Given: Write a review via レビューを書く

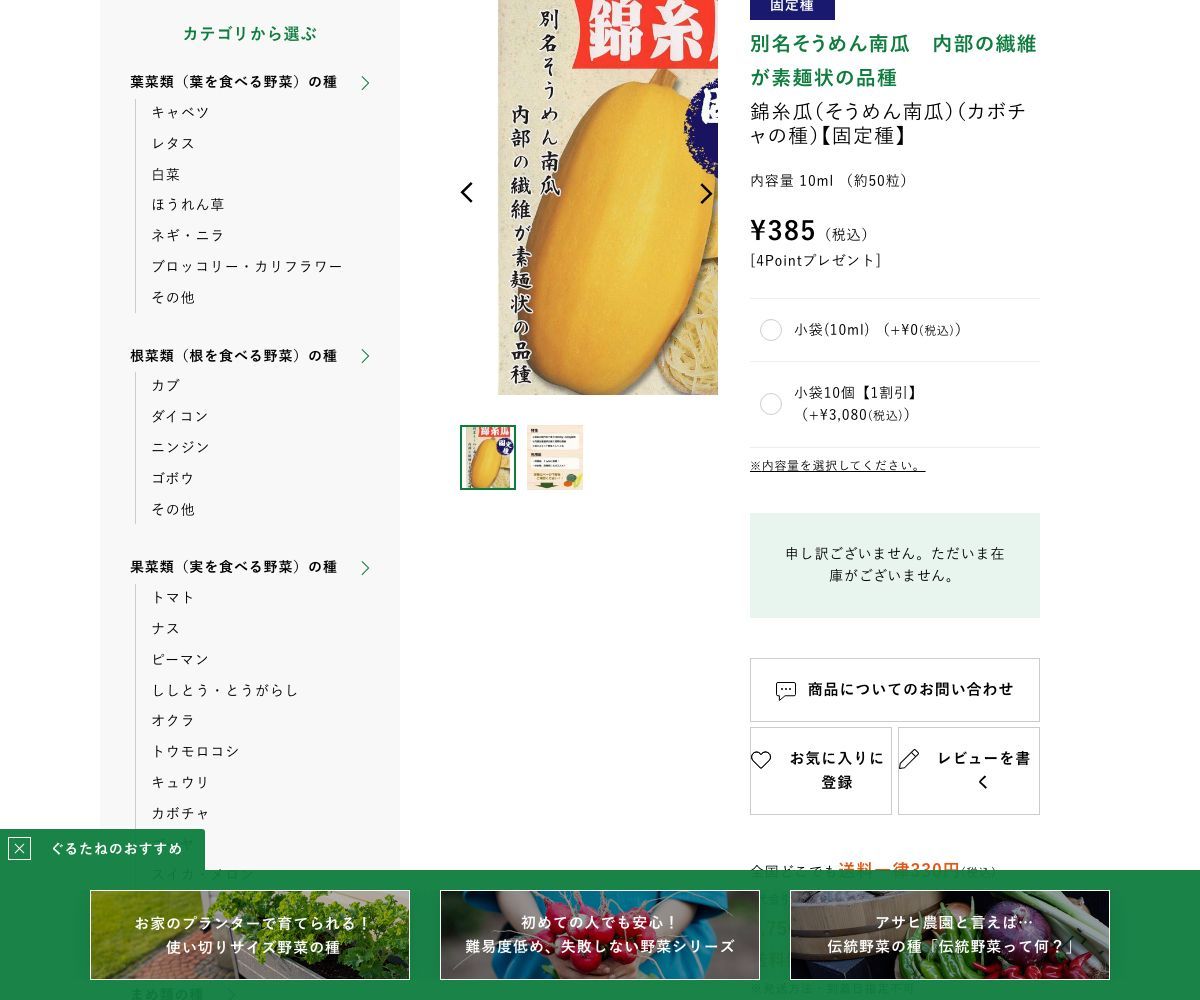Looking at the screenshot, I should [968, 770].
